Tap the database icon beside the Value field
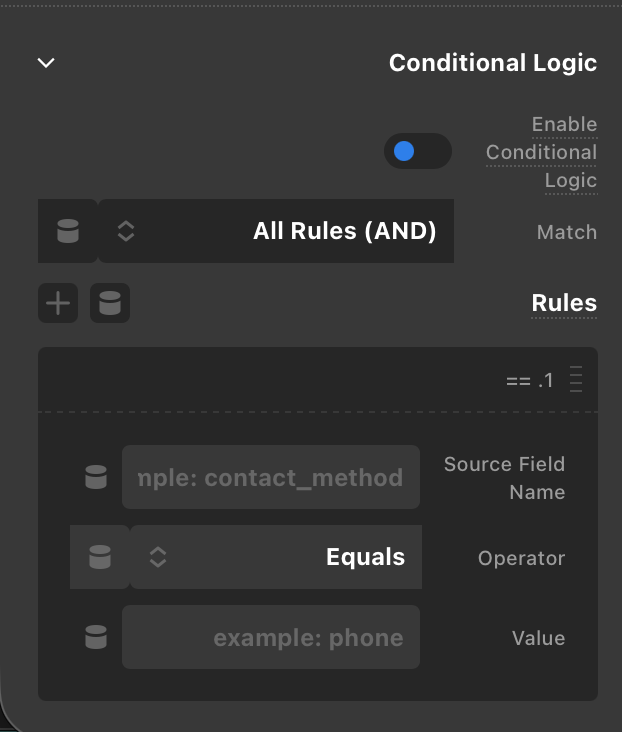Viewport: 622px width, 732px height. [x=96, y=637]
